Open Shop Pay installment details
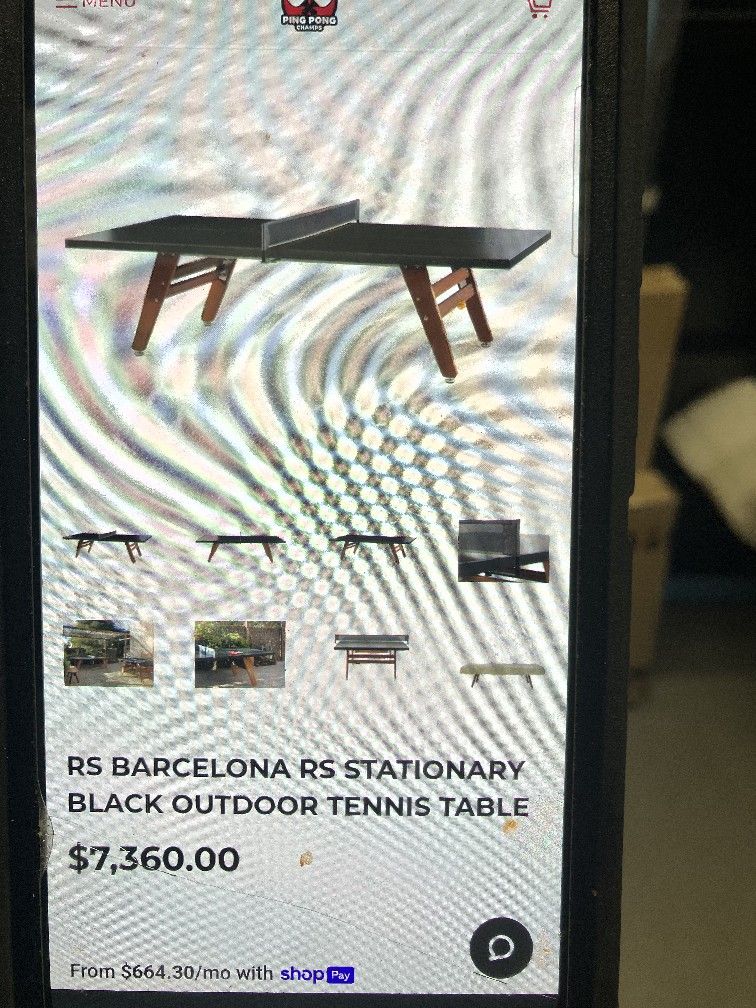 [317, 973]
